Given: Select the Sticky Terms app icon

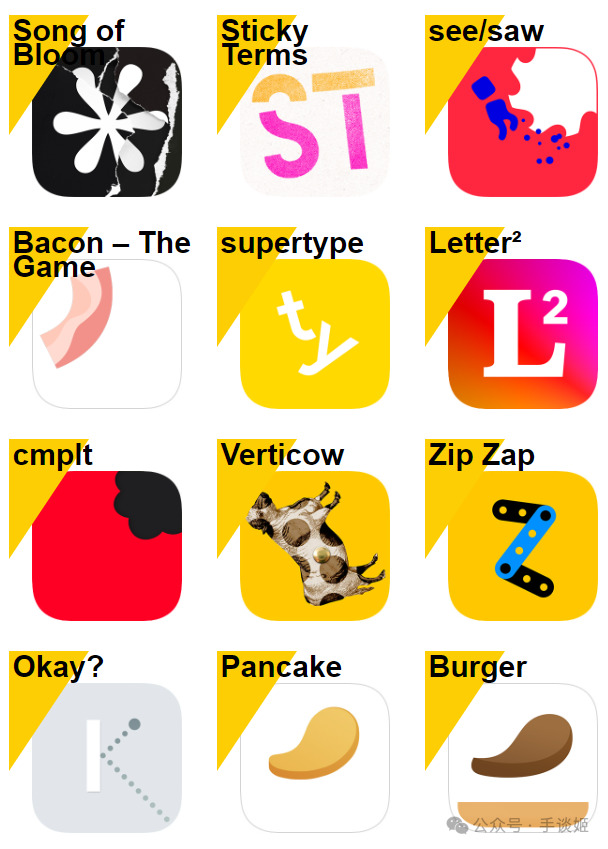Looking at the screenshot, I should [x=314, y=121].
